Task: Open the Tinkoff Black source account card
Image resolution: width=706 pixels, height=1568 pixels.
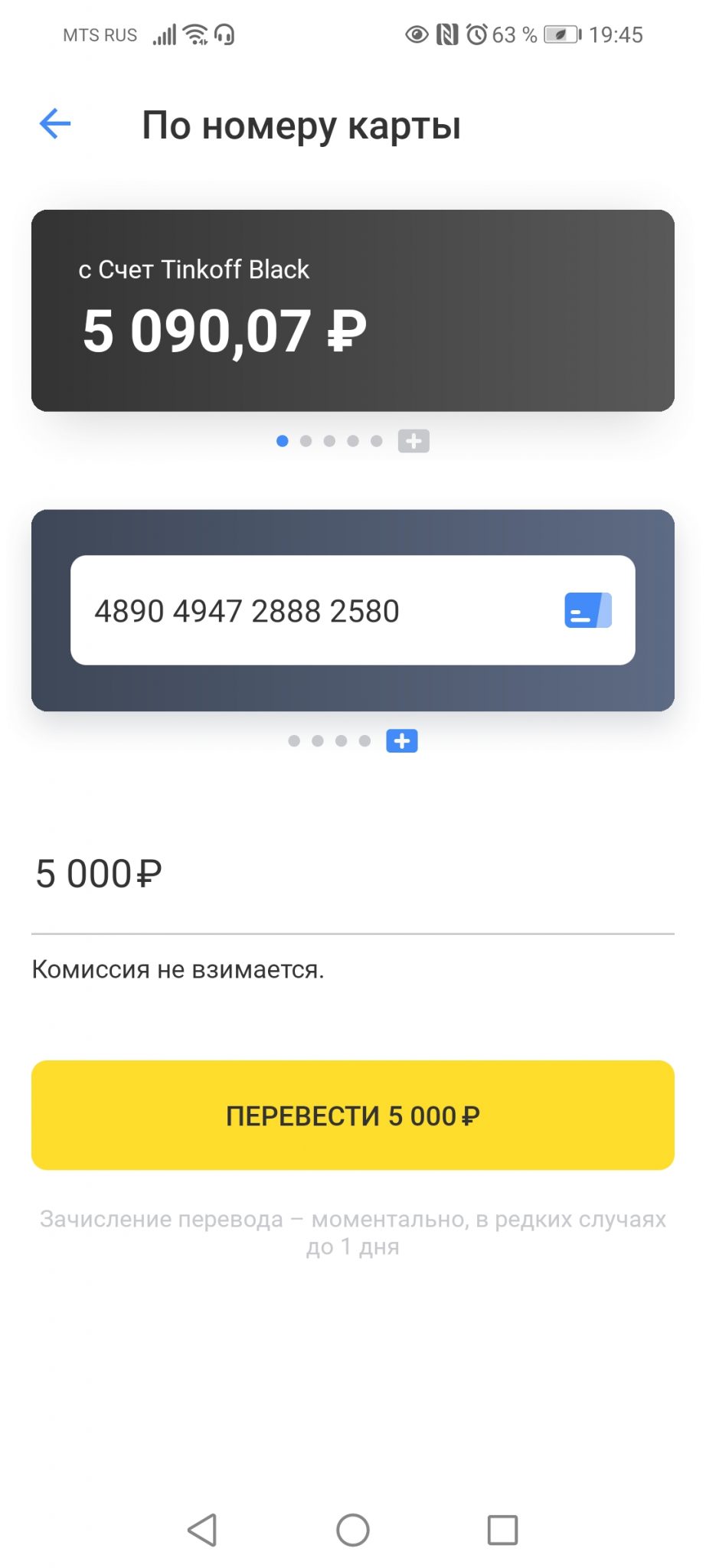Action: [x=352, y=310]
